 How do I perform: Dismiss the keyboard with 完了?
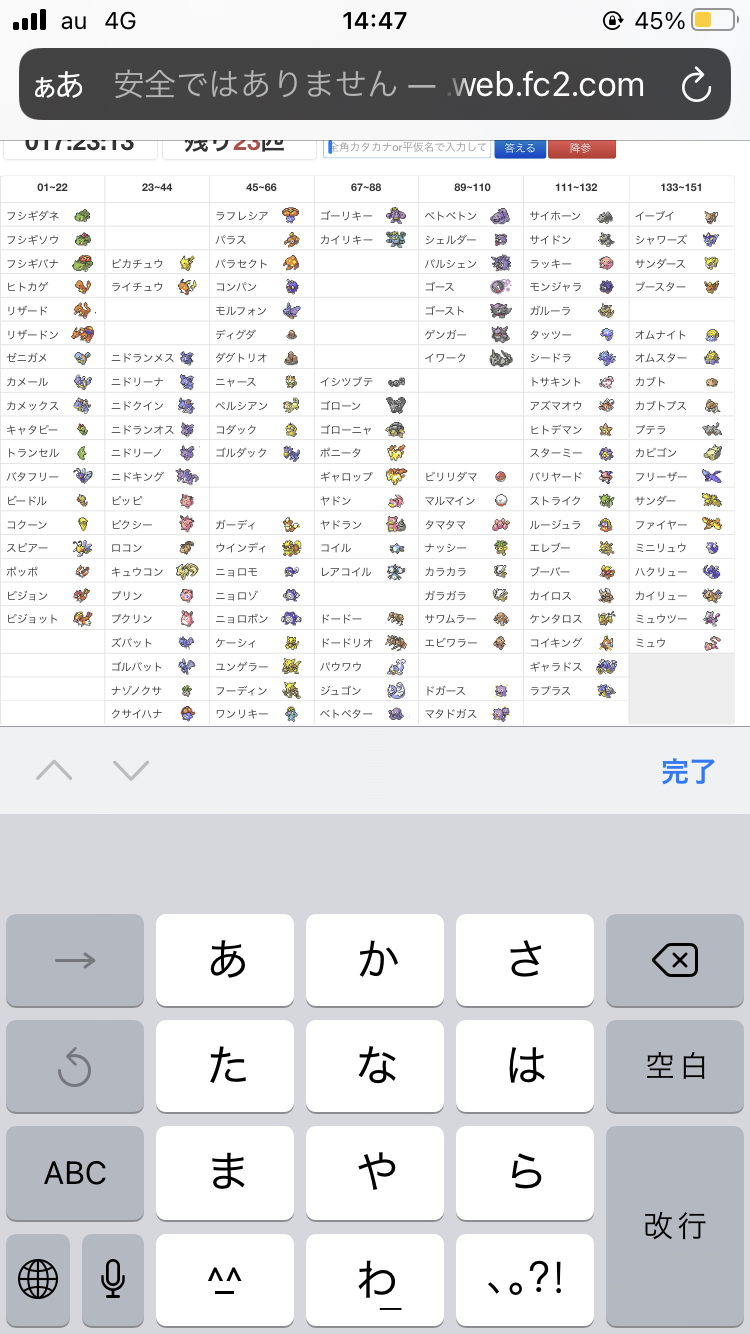point(688,771)
